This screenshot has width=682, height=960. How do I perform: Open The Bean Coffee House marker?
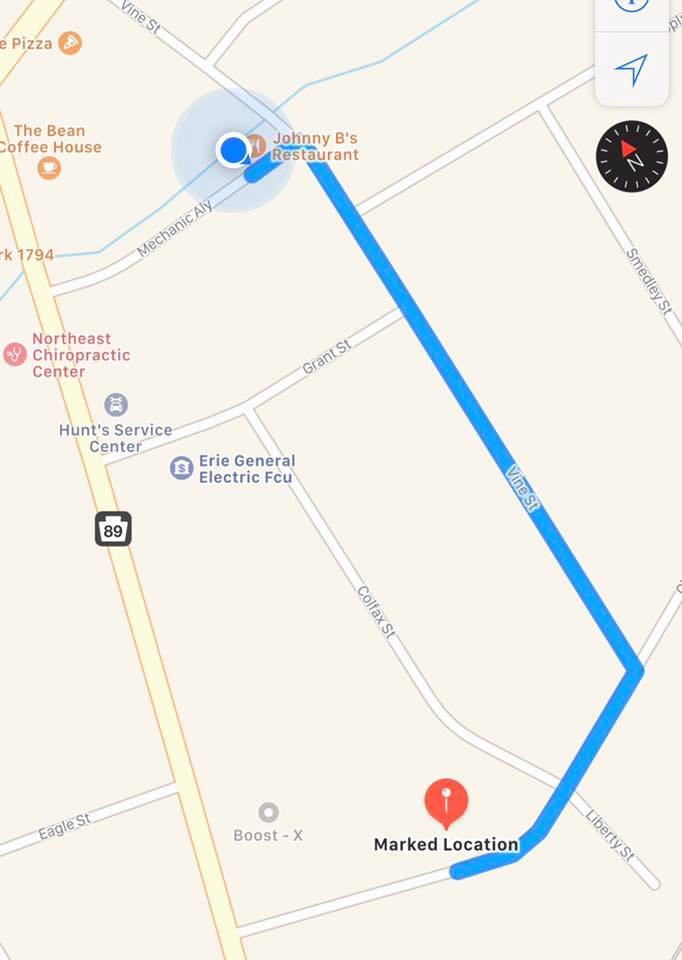click(48, 168)
